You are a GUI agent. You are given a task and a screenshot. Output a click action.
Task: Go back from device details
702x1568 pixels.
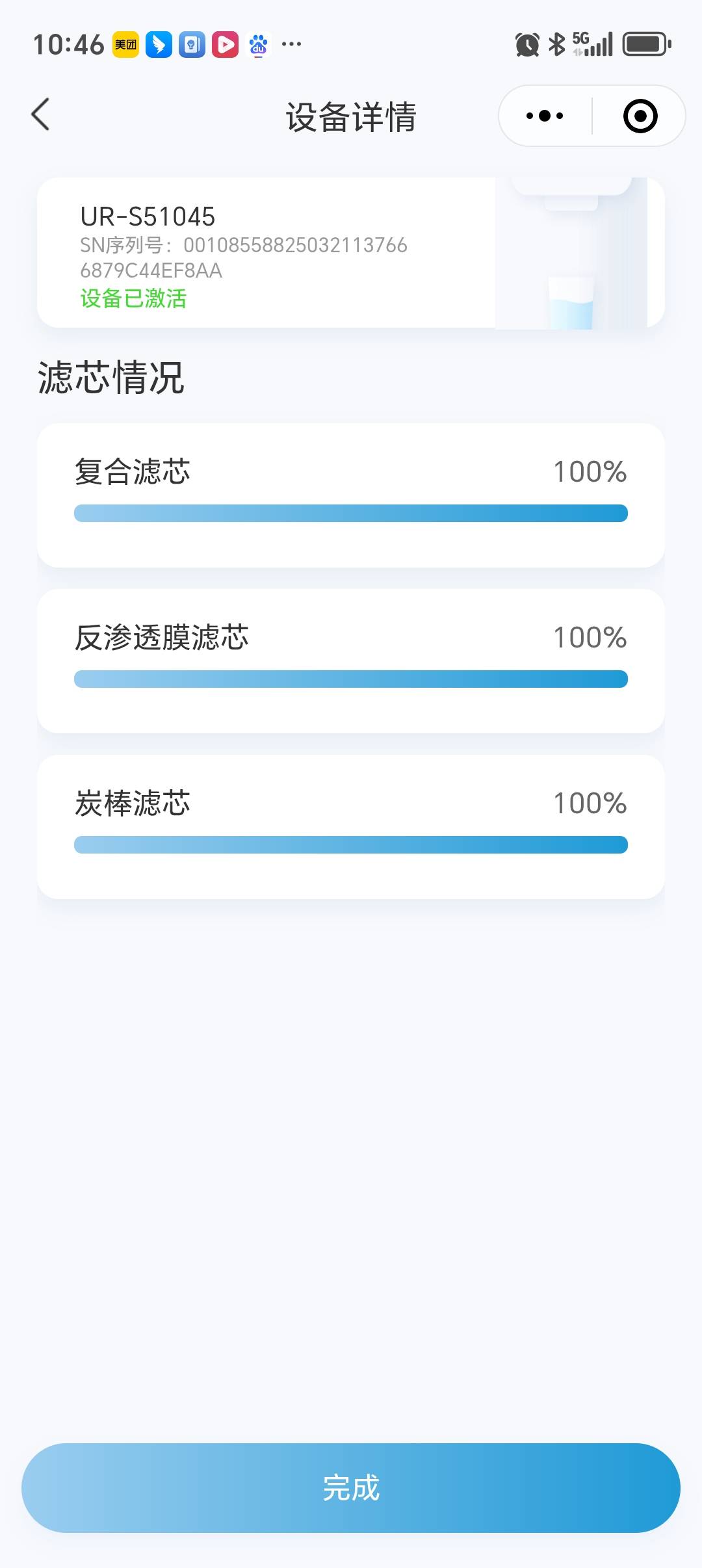41,115
